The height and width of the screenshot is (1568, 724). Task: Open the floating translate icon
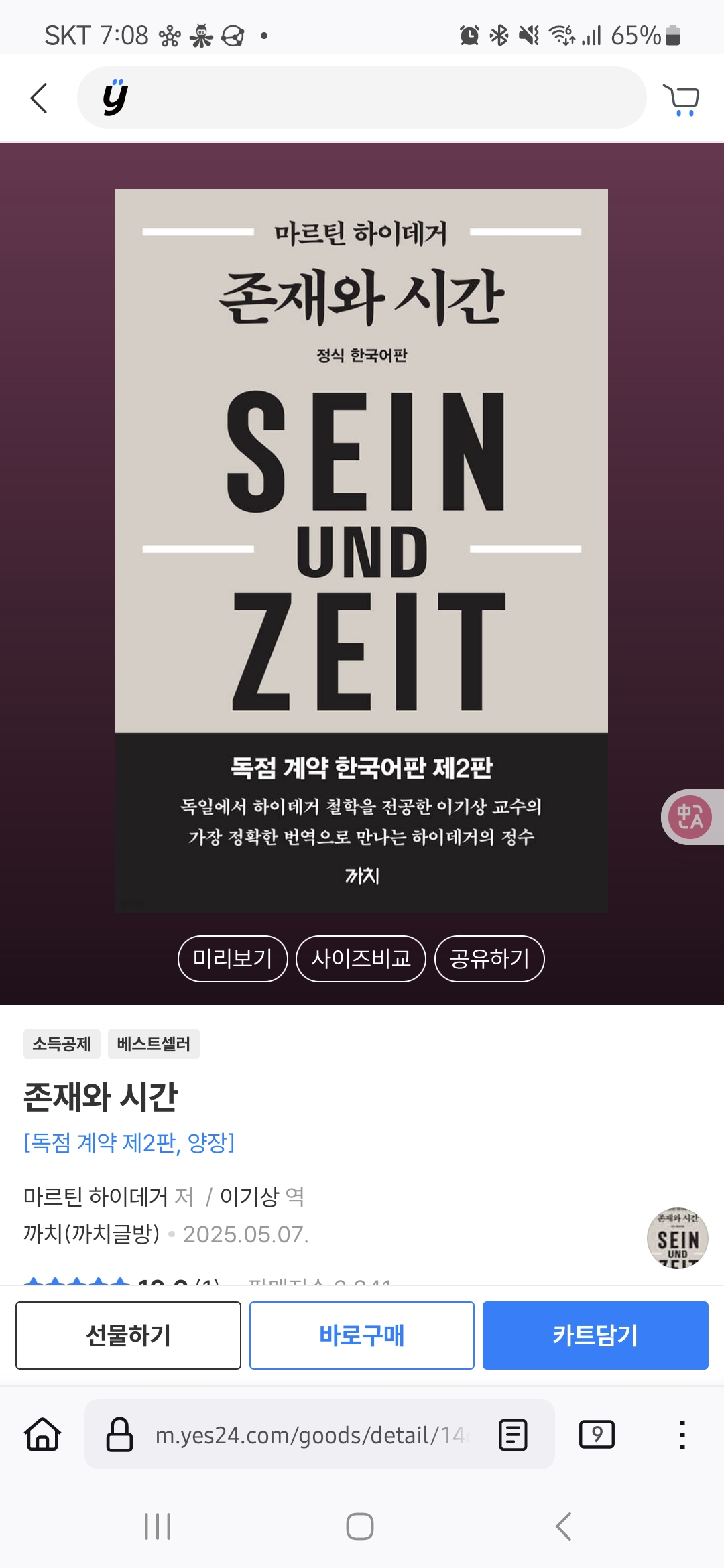(690, 817)
